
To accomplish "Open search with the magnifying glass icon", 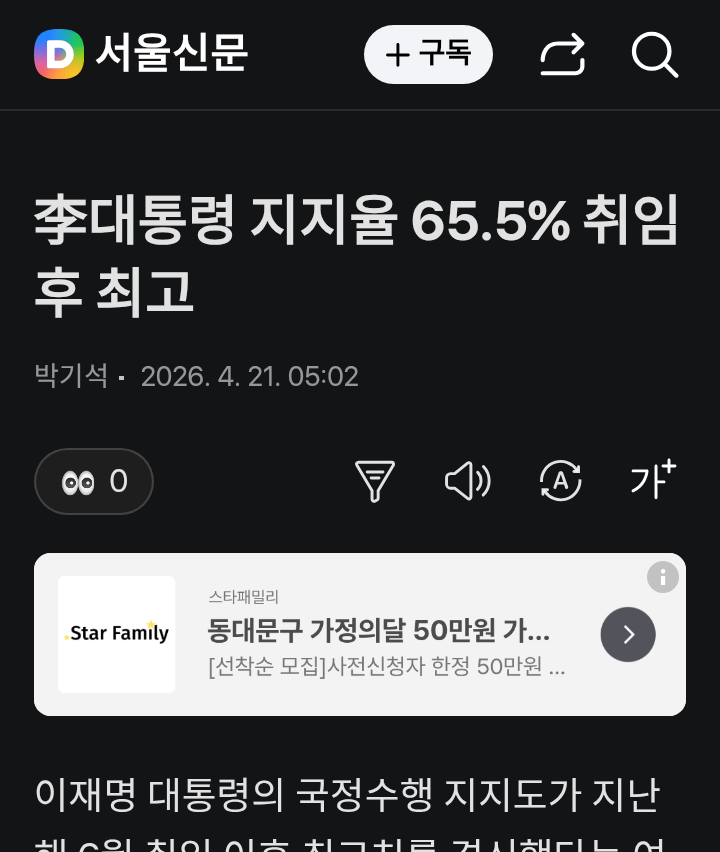I will point(655,55).
